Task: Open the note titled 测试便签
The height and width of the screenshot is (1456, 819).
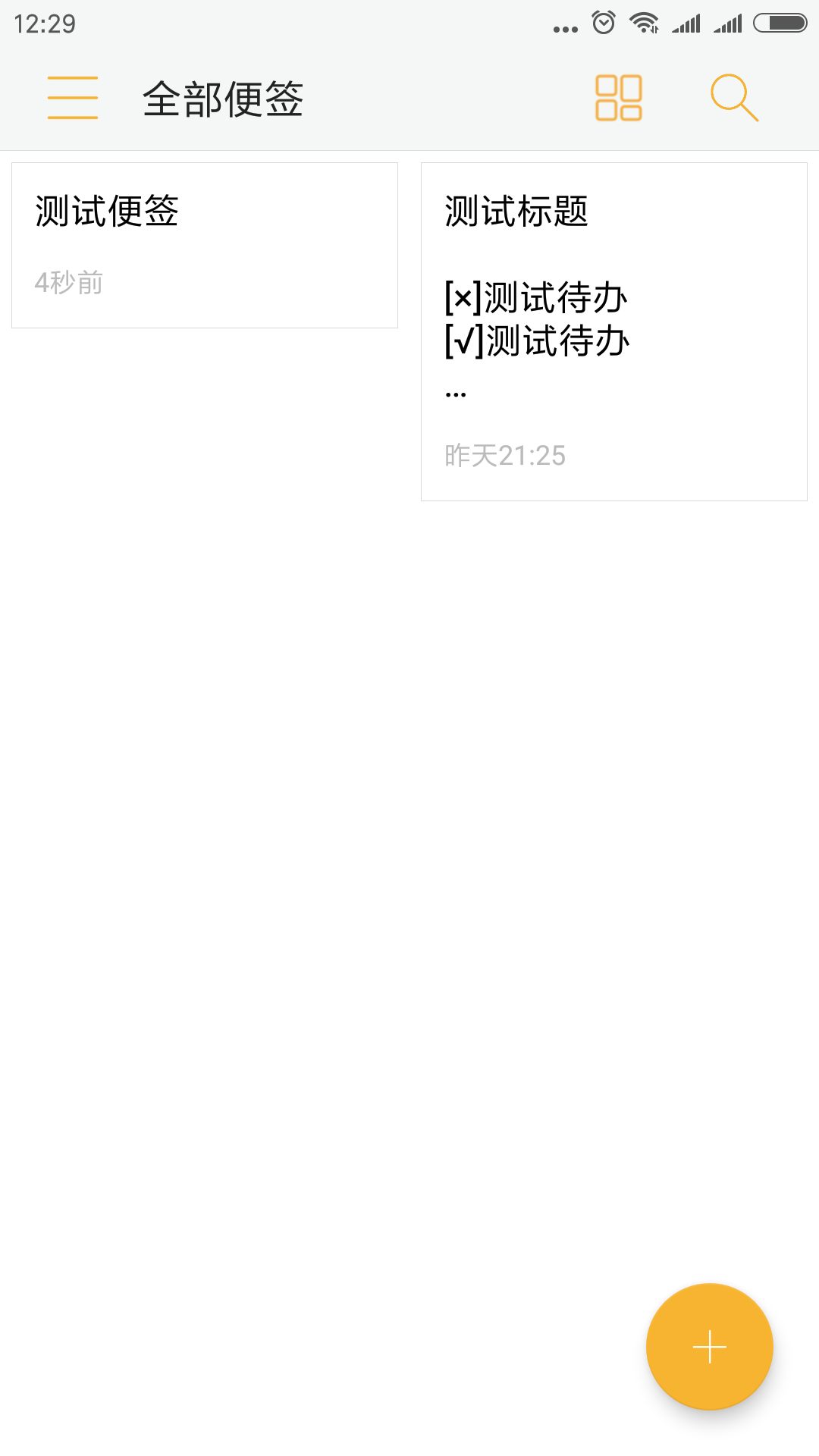Action: pos(204,244)
